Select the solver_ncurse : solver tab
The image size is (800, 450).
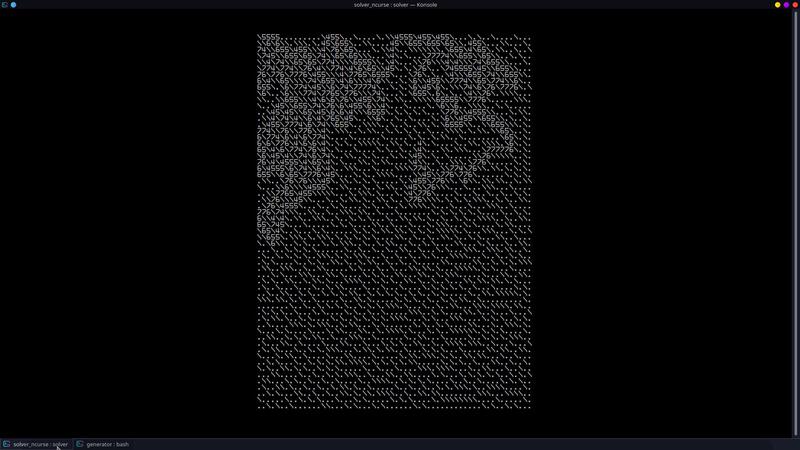tap(40, 444)
